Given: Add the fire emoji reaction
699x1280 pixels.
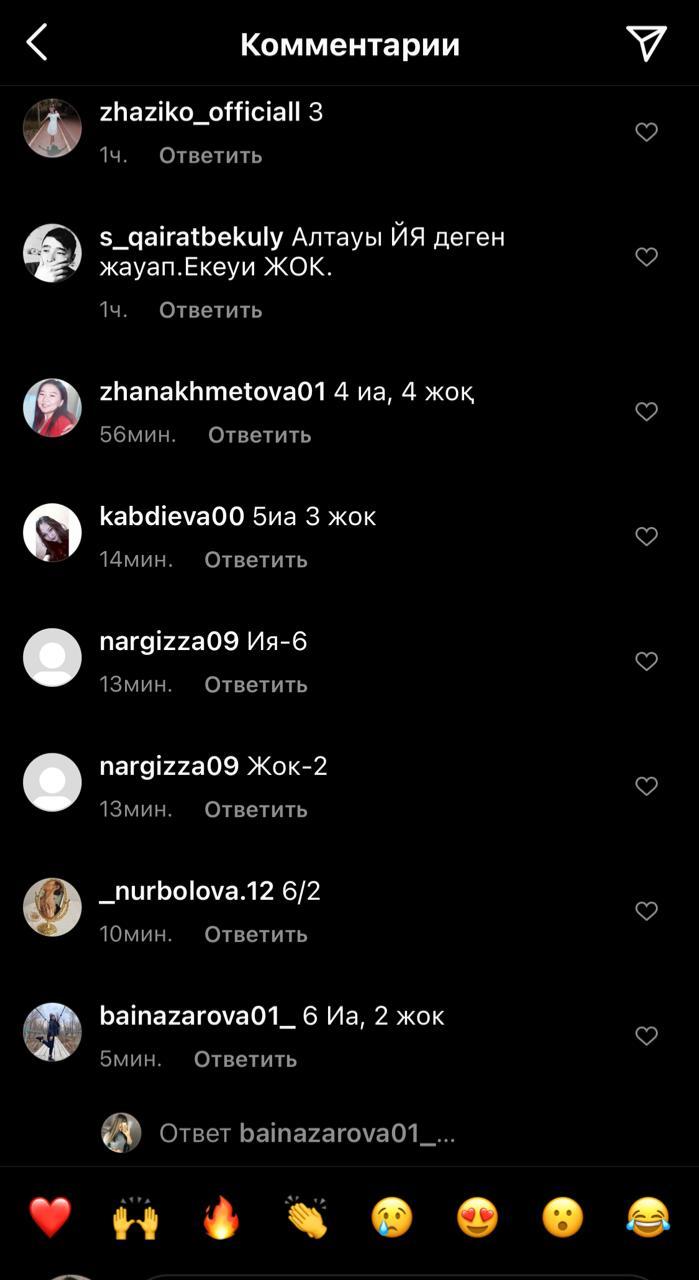Looking at the screenshot, I should (x=220, y=1218).
